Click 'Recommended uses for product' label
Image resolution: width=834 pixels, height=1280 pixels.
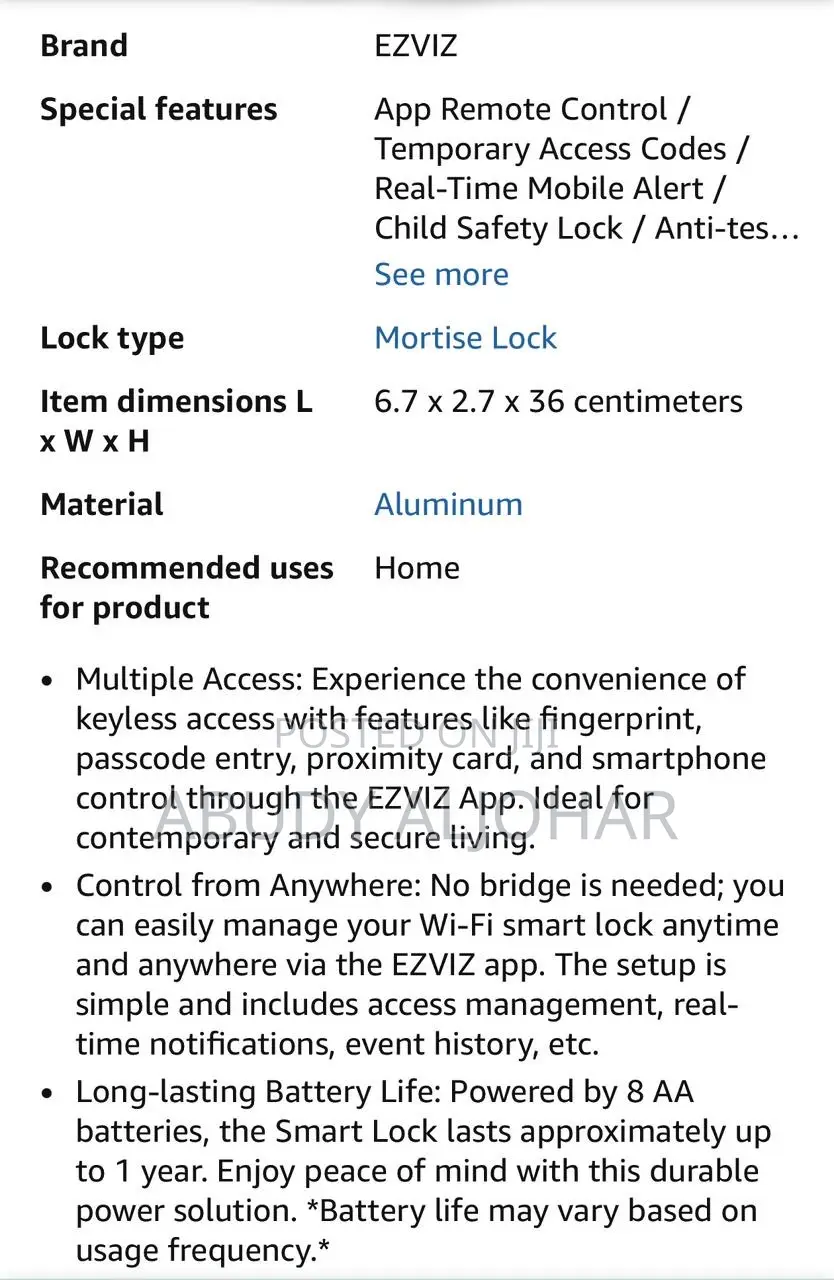[186, 587]
